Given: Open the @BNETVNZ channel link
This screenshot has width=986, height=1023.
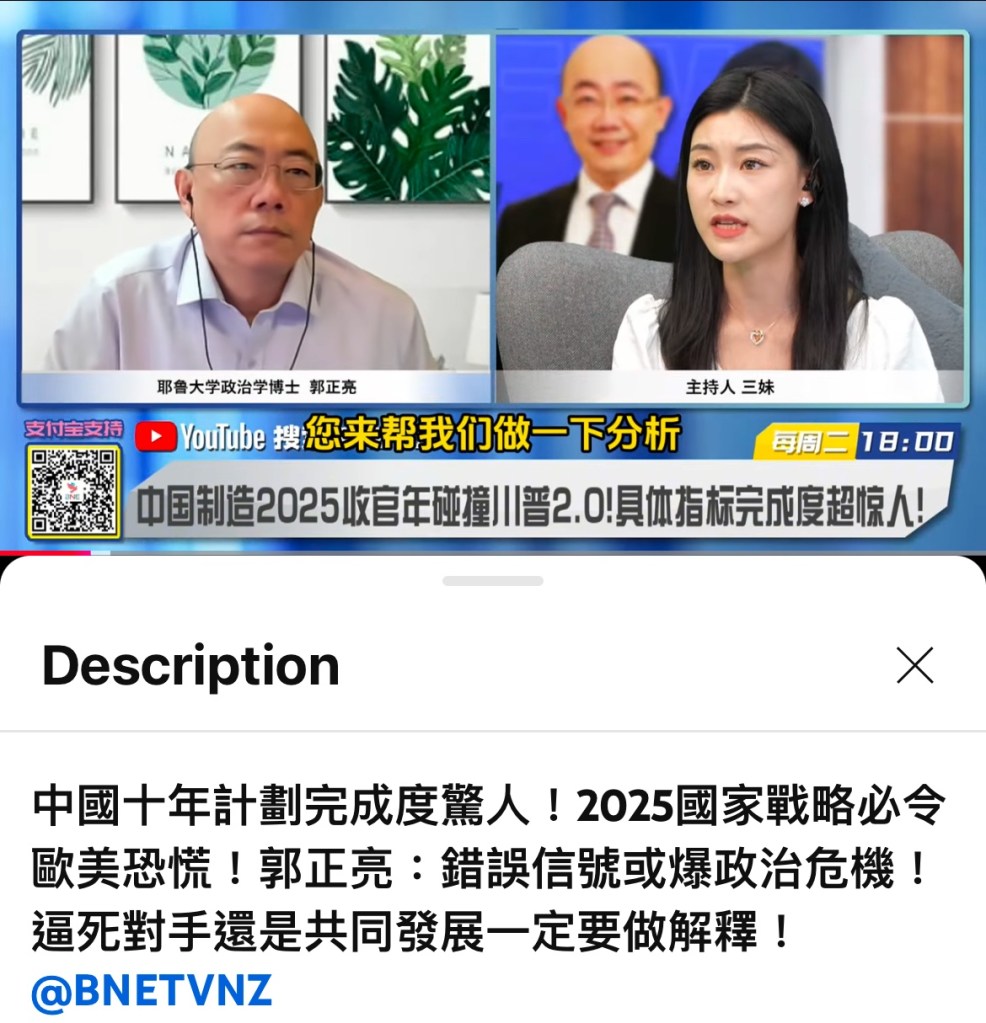Looking at the screenshot, I should [x=152, y=991].
